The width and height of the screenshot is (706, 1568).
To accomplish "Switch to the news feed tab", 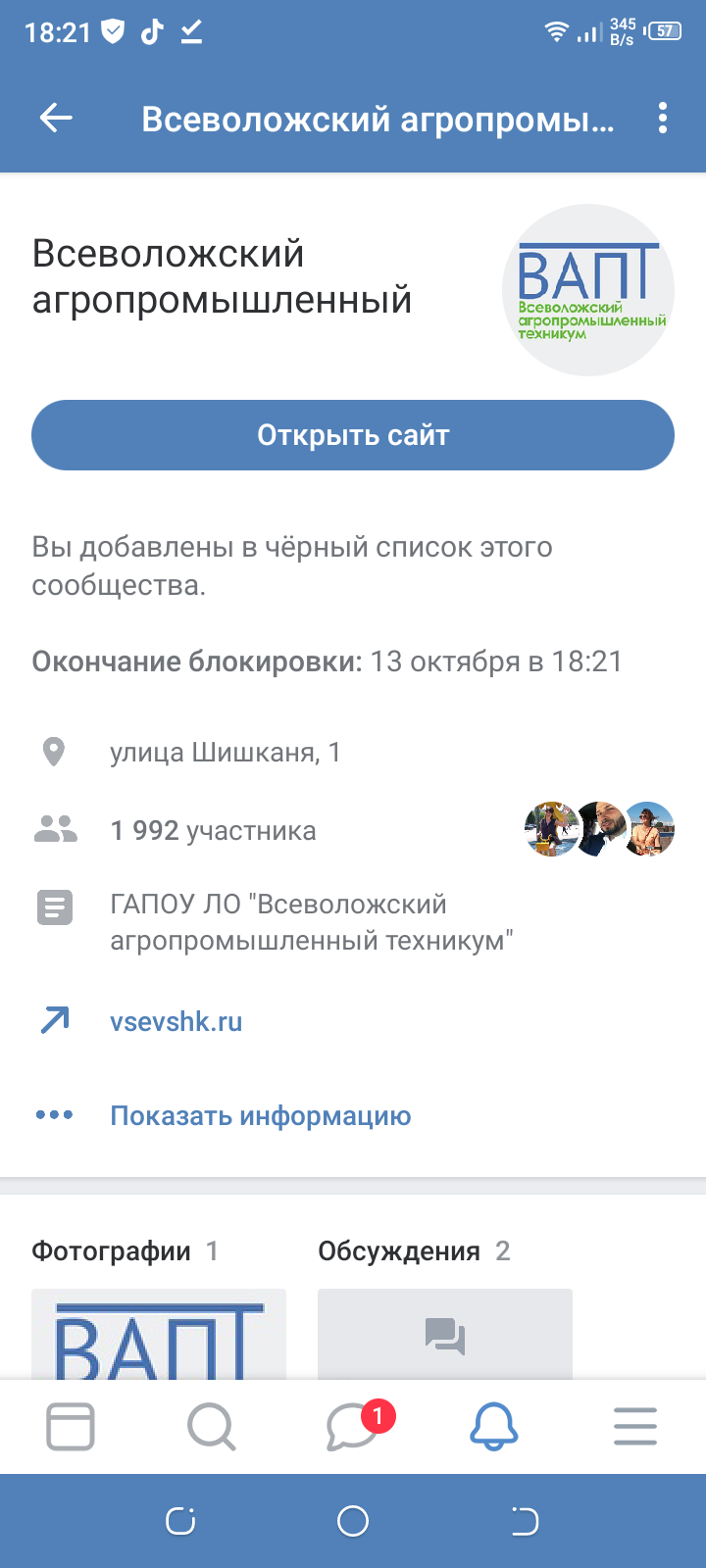I will 71,1427.
